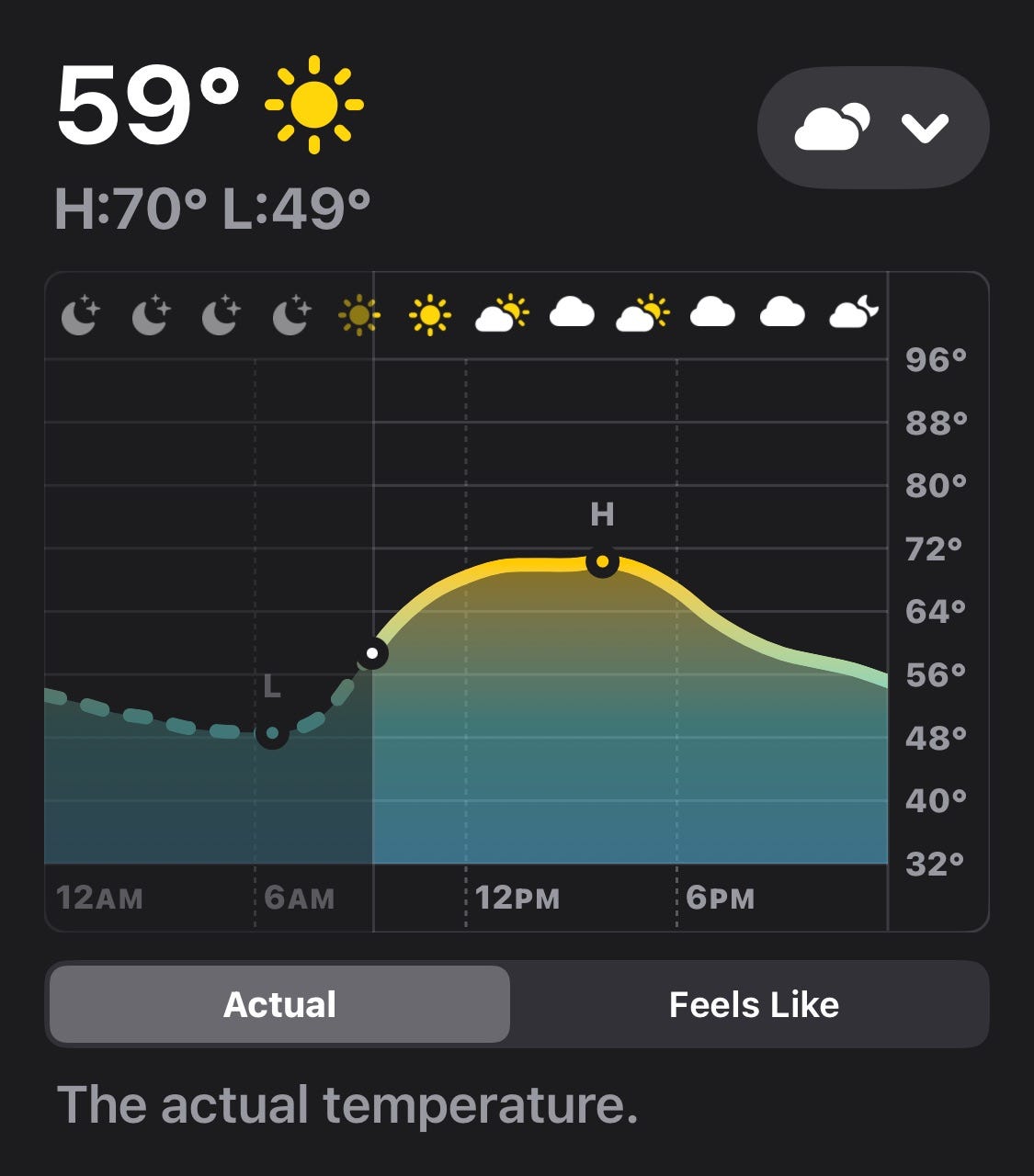Switch to the Feels Like view
Screen dimensions: 1034x1176
[753, 1004]
